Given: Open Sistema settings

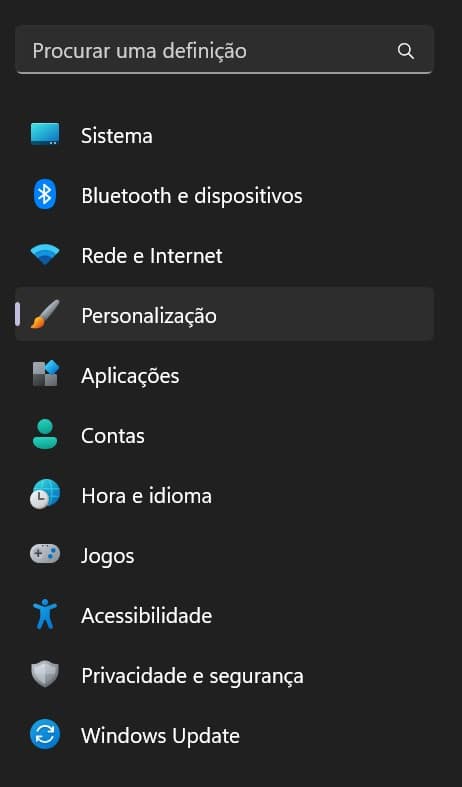Looking at the screenshot, I should pyautogui.click(x=224, y=136).
